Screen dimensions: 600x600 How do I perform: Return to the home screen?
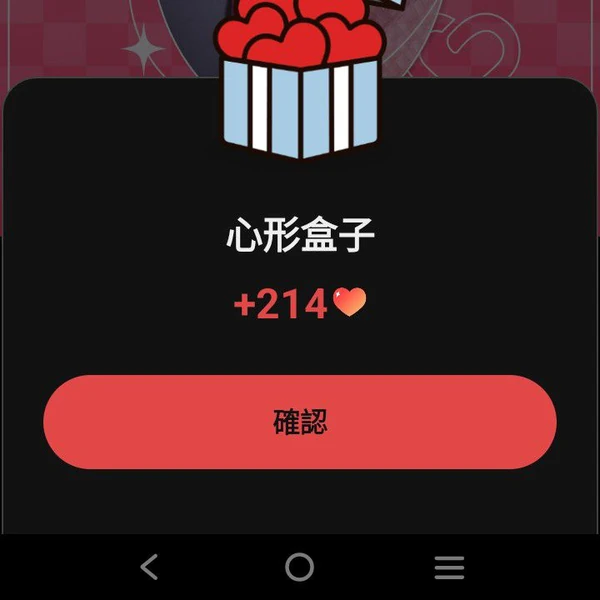[300, 568]
